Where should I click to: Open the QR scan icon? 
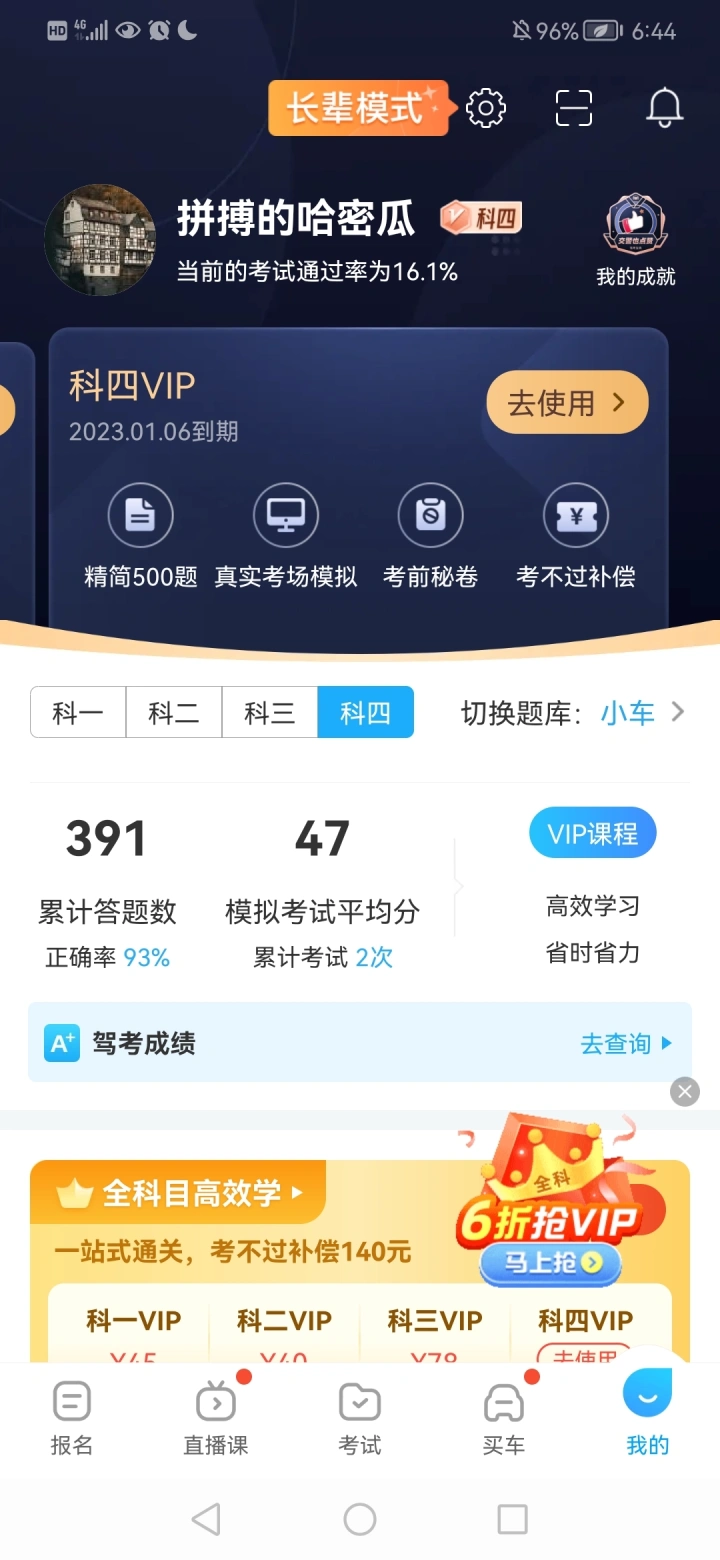(x=574, y=107)
